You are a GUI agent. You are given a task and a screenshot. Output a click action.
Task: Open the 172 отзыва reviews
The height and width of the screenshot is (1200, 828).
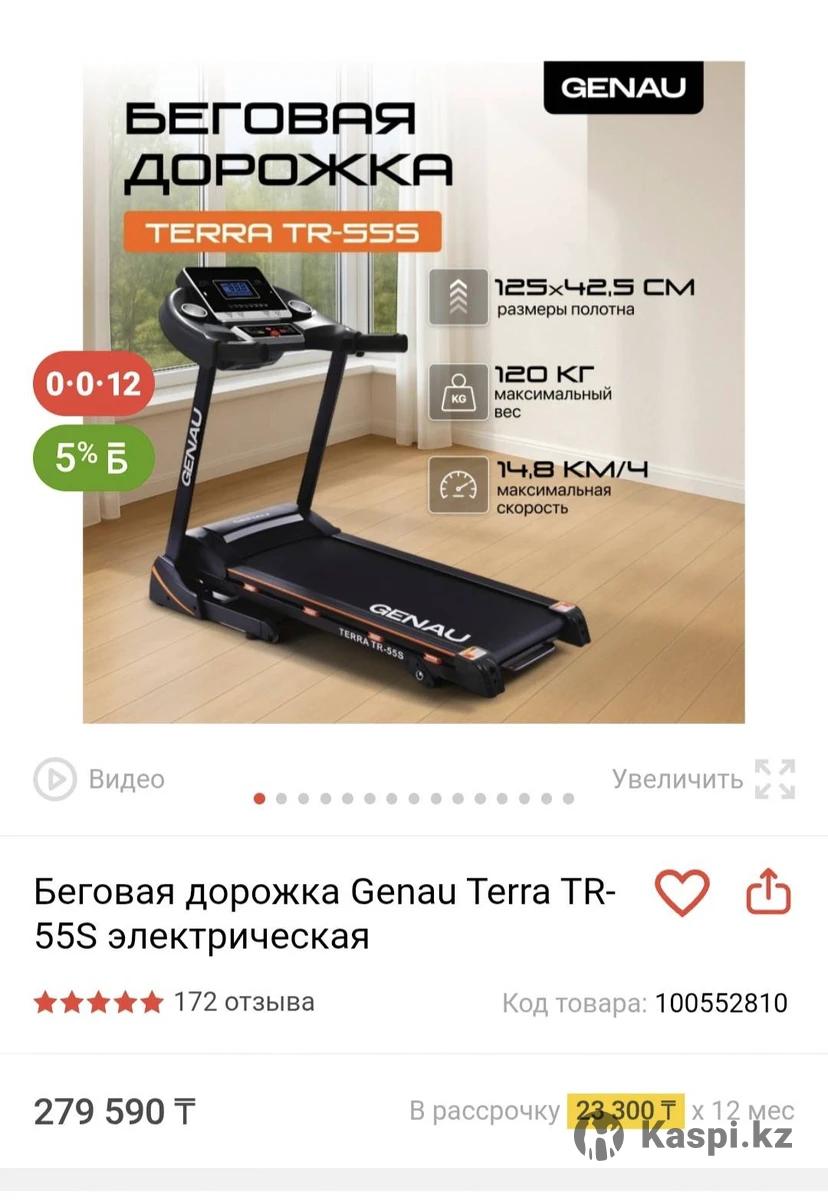(243, 1002)
